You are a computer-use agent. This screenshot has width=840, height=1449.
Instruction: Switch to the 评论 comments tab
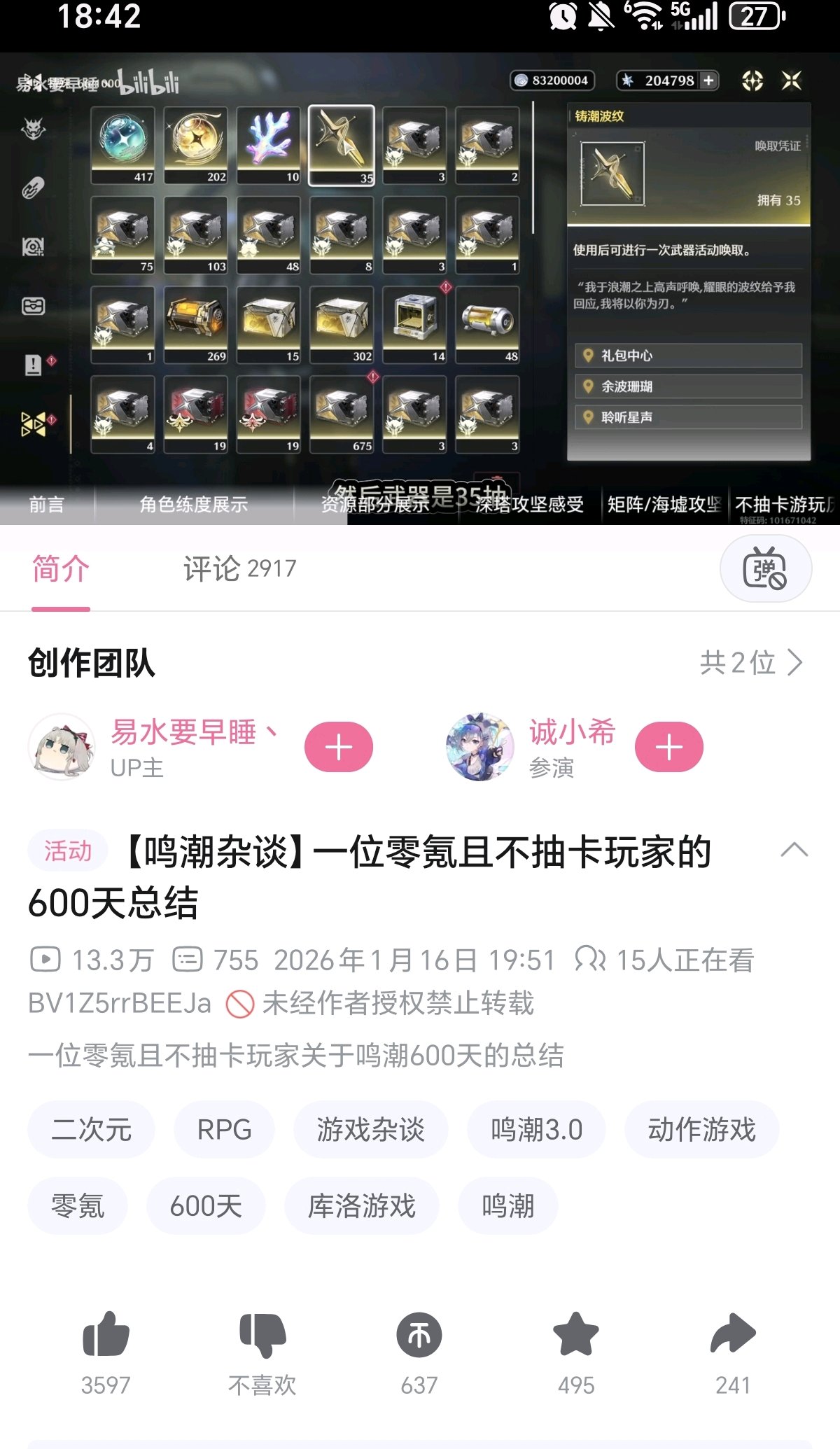pos(239,568)
